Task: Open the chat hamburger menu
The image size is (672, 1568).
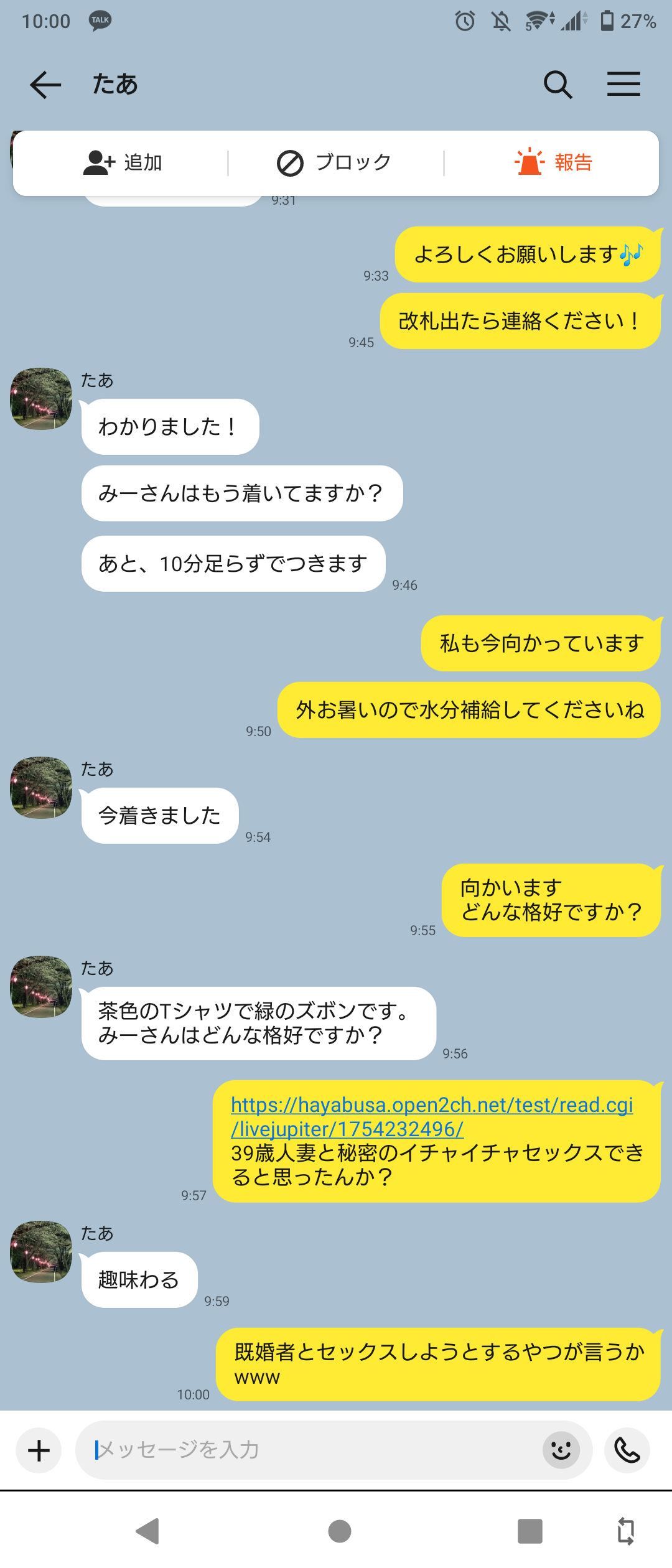Action: click(x=623, y=85)
